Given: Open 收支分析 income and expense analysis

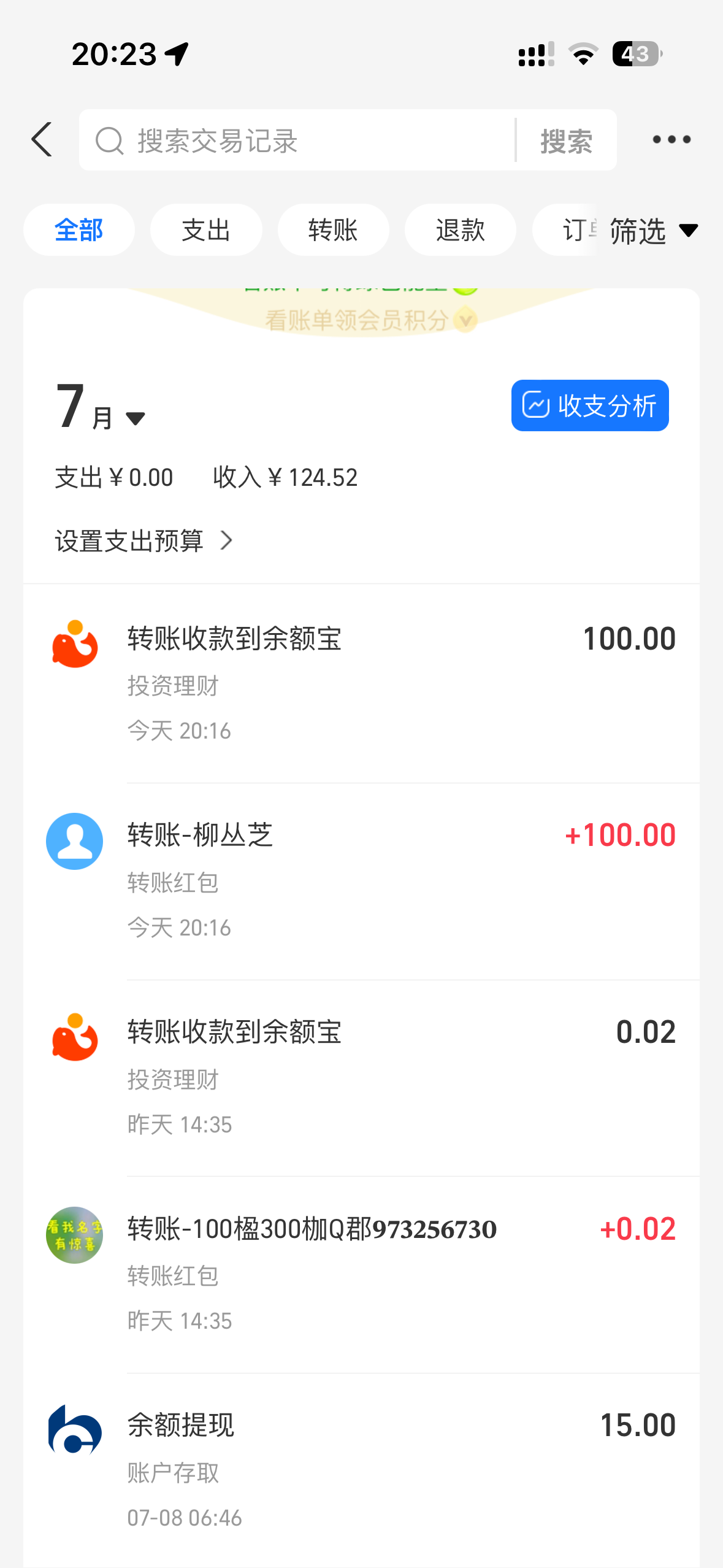Looking at the screenshot, I should pos(589,405).
